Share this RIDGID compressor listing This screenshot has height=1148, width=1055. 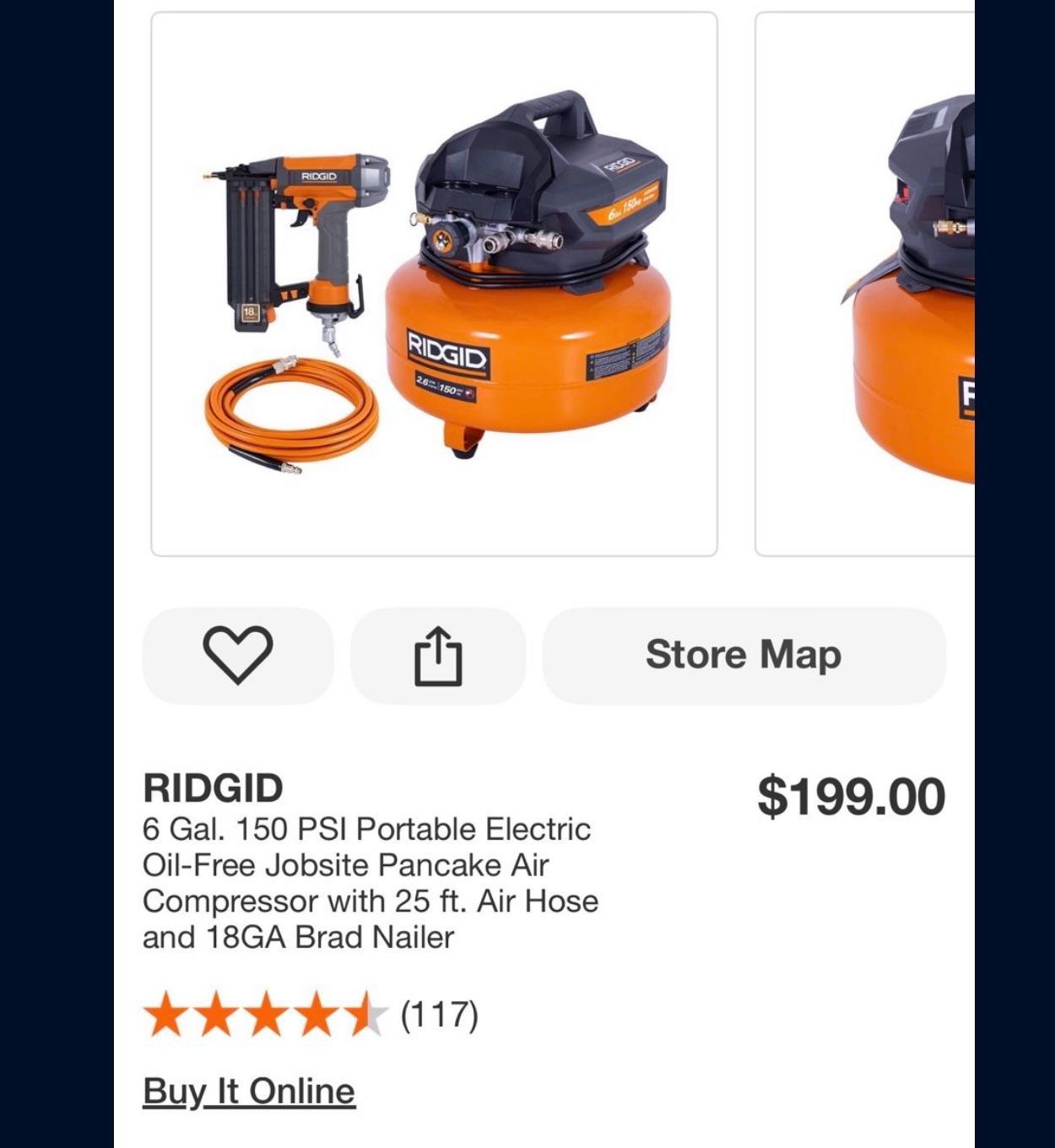438,655
